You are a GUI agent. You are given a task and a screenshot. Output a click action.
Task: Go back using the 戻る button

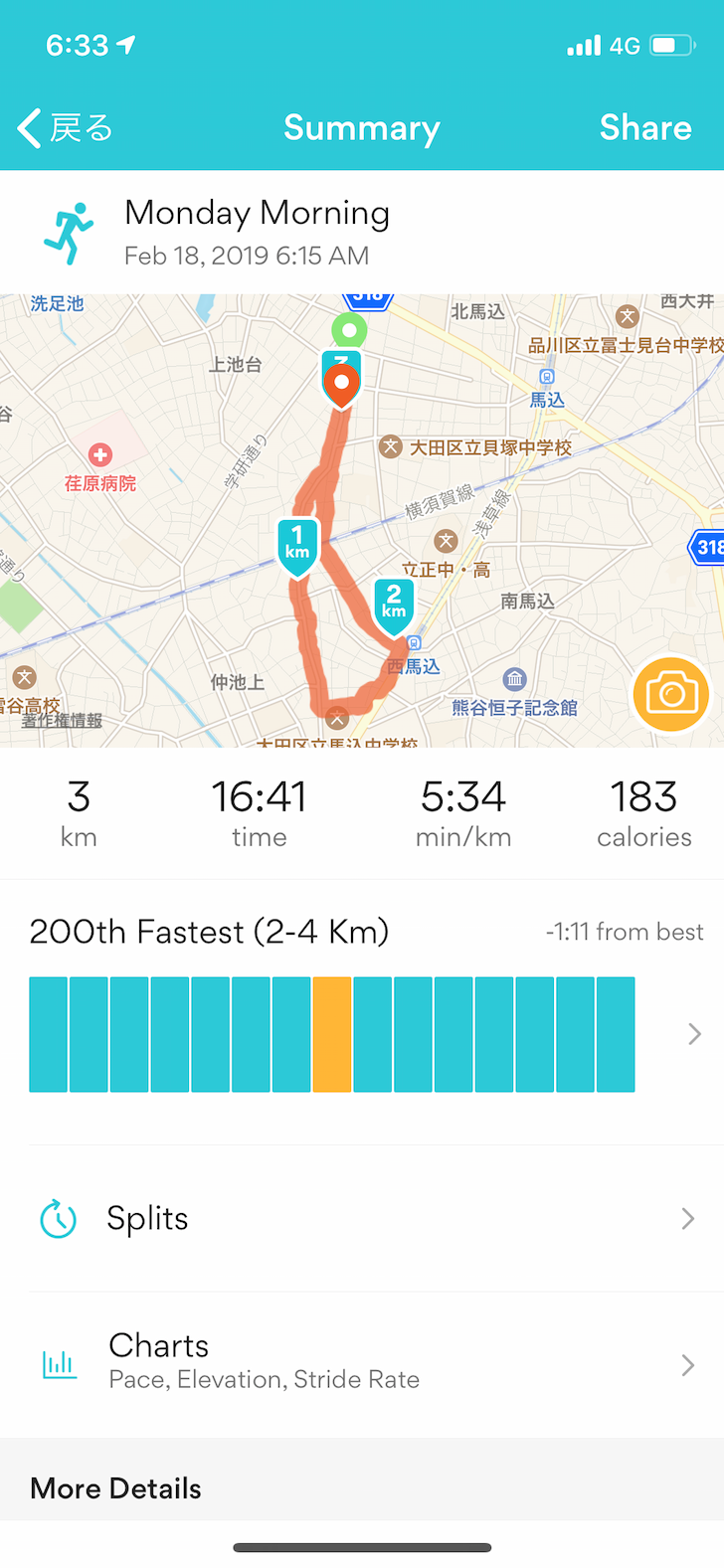(x=66, y=128)
